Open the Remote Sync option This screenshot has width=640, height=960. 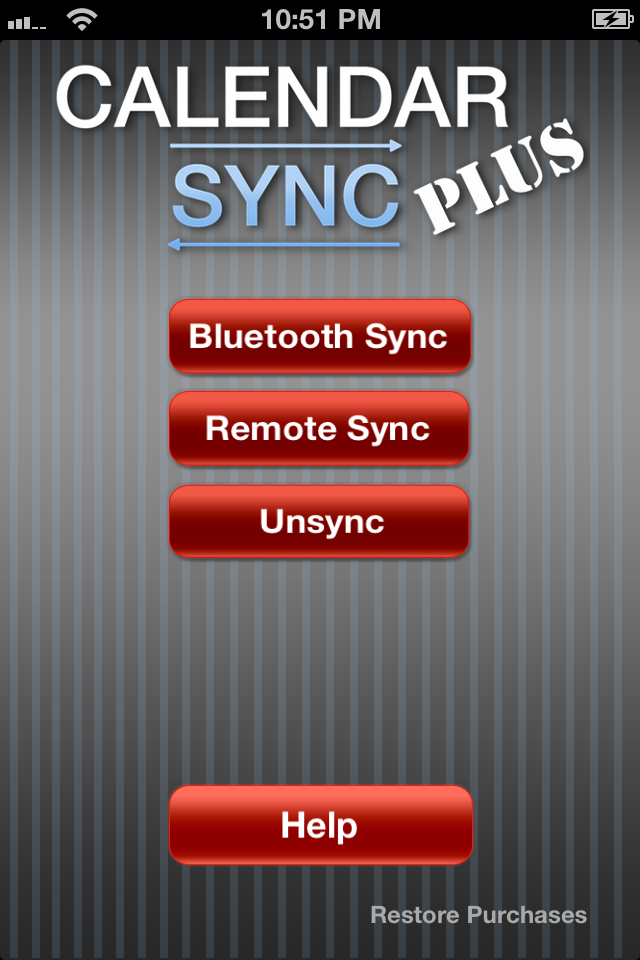pos(319,429)
